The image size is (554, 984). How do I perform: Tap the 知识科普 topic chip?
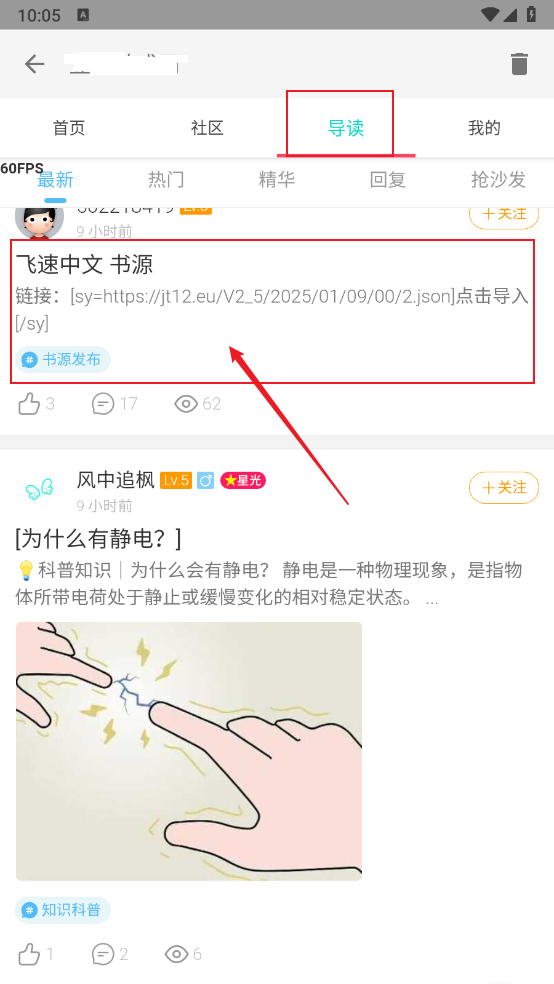point(63,910)
